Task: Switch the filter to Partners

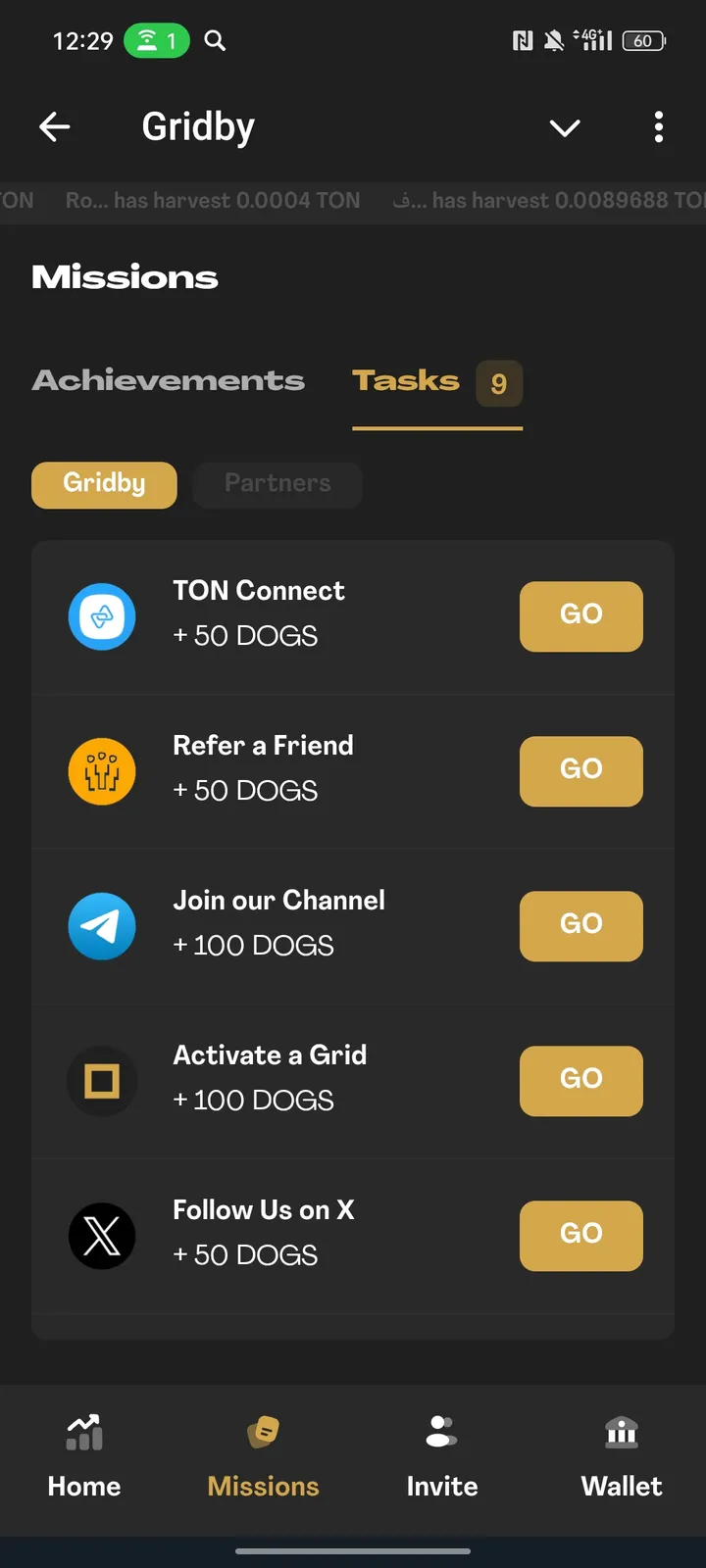Action: (277, 482)
